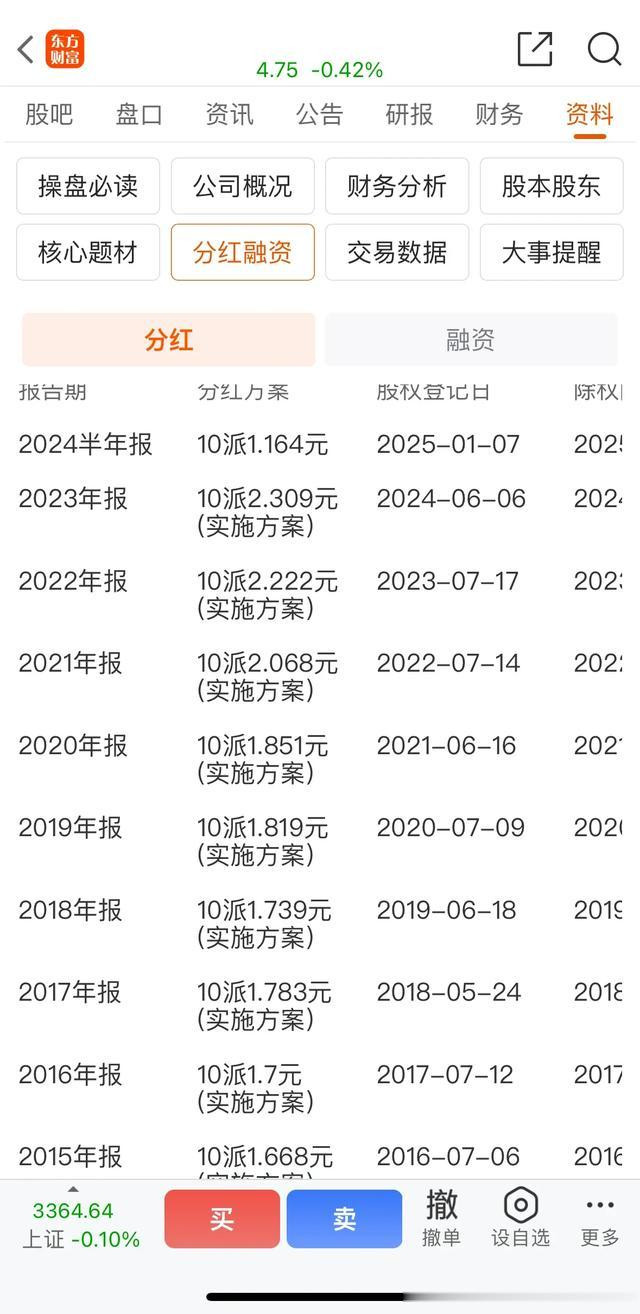This screenshot has height=1314, width=640.
Task: Select the 财务分析 chip
Action: tap(397, 186)
